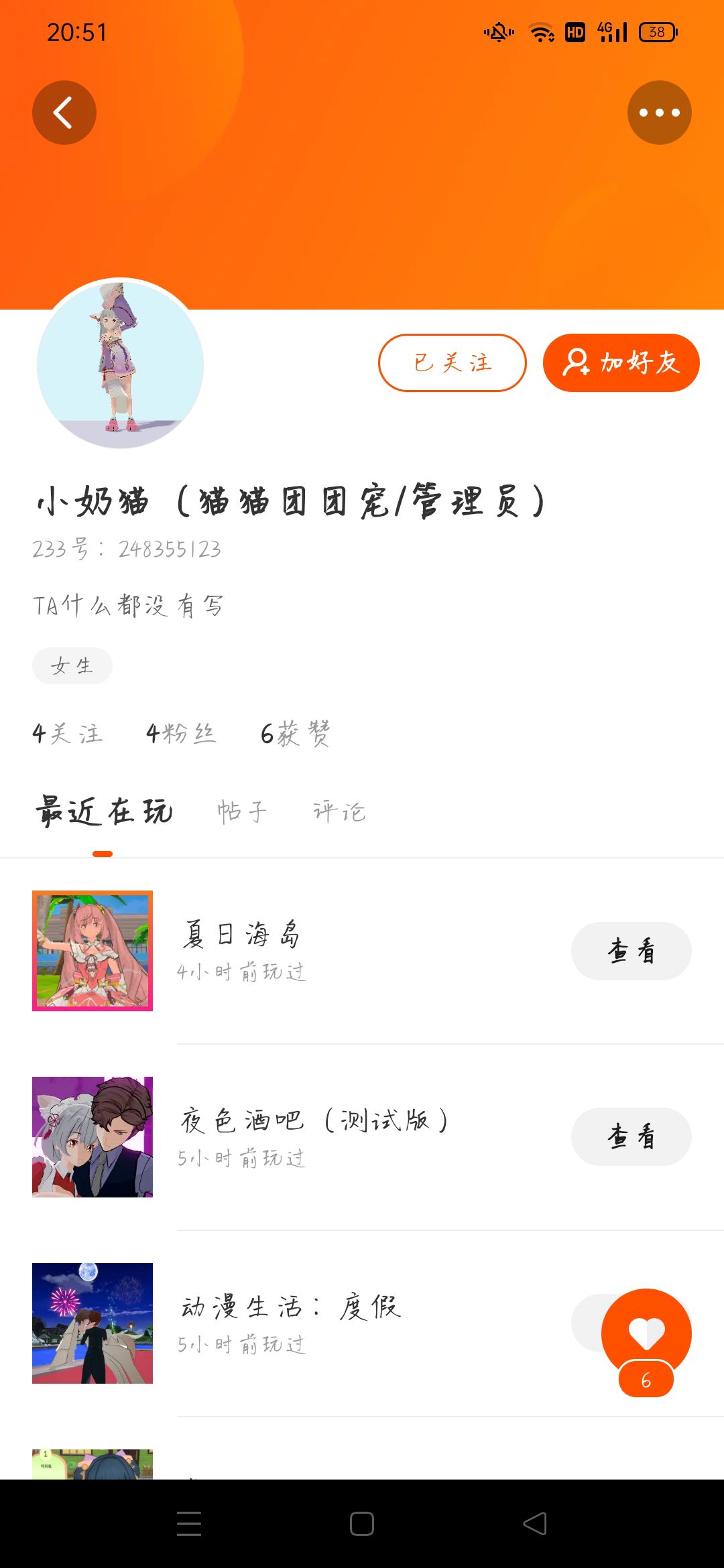Image resolution: width=724 pixels, height=1568 pixels.
Task: Tap 查看 for 夏日海岛
Action: [631, 951]
